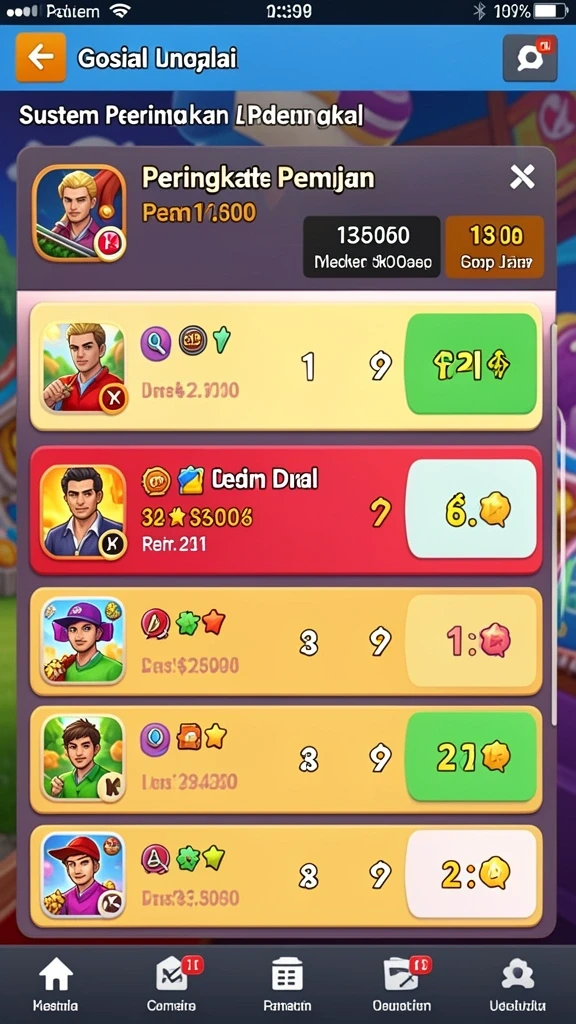576x1024 pixels.
Task: Close the Peringkate Pemijan panel
Action: click(x=522, y=176)
